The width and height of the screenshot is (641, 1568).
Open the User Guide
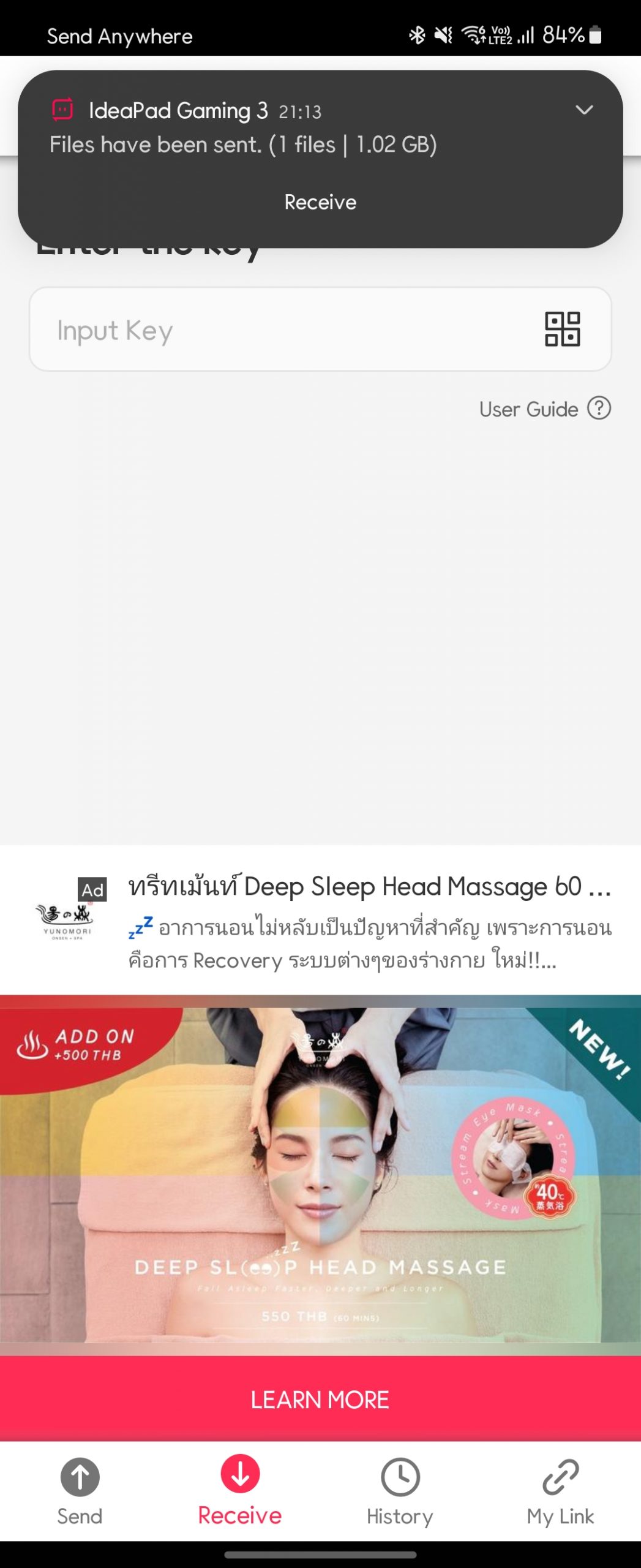544,409
